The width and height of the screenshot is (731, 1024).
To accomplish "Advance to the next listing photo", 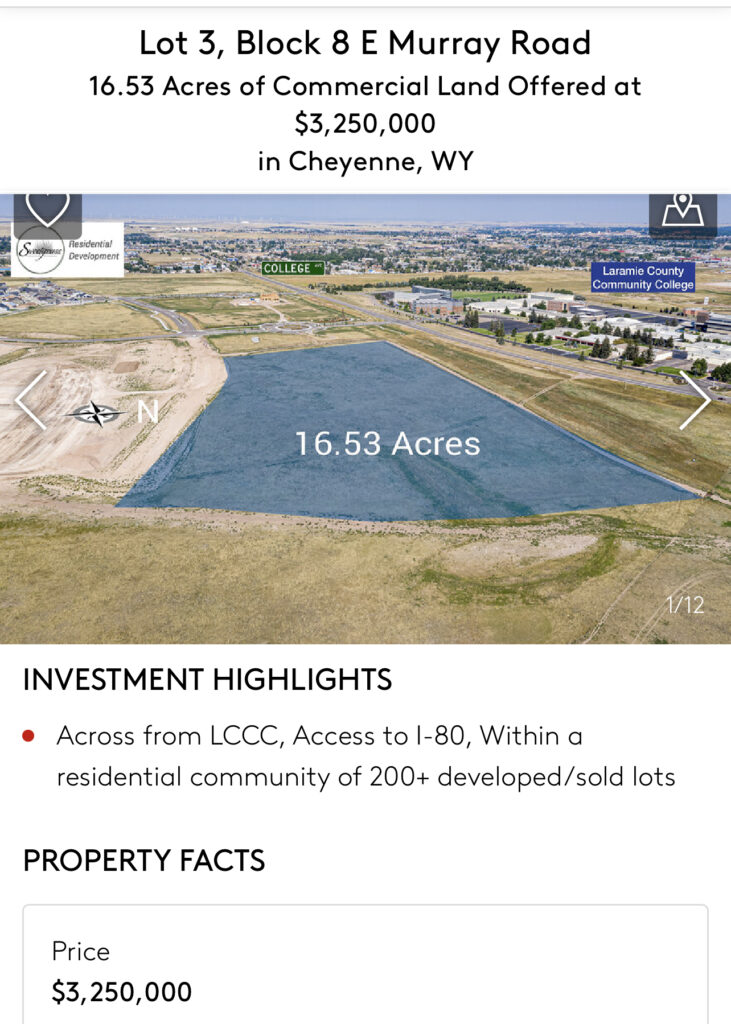I will click(694, 400).
